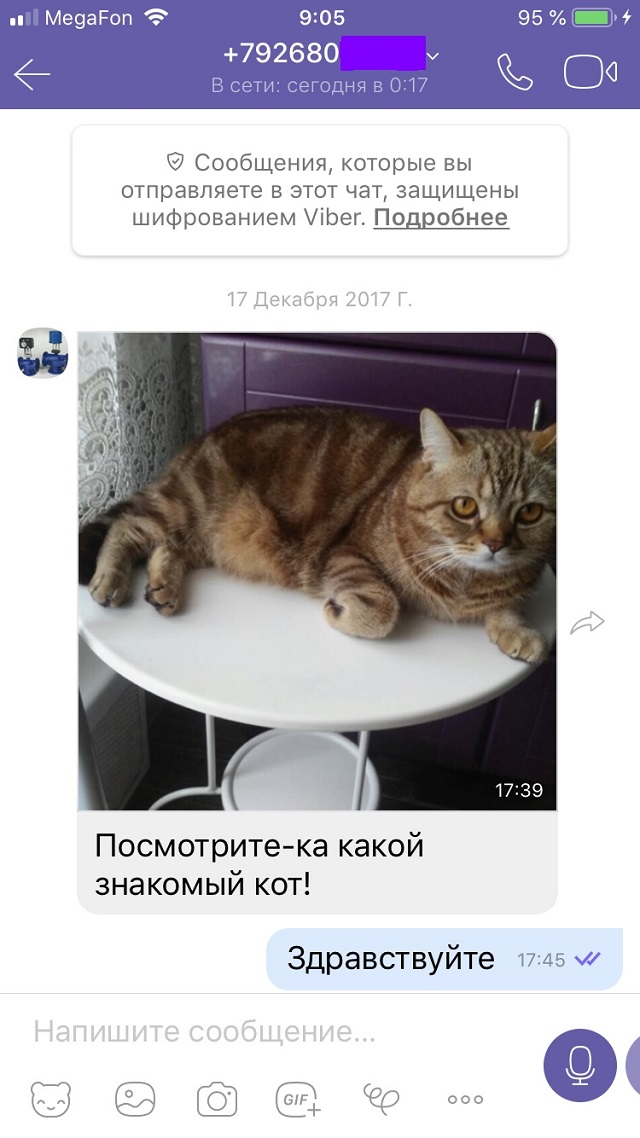640x1138 pixels.
Task: Open more attachment options
Action: pyautogui.click(x=465, y=1100)
